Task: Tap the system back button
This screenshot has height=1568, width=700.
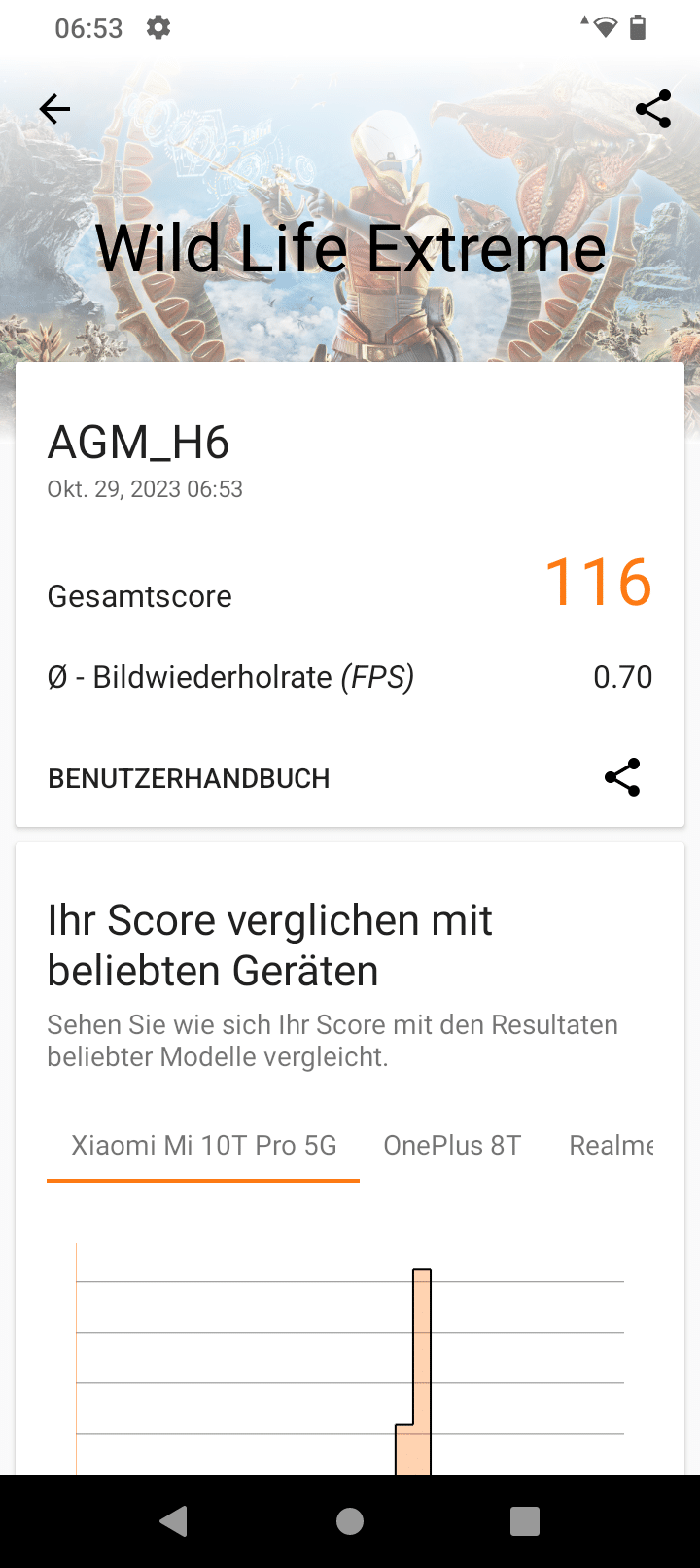Action: pos(174,1521)
